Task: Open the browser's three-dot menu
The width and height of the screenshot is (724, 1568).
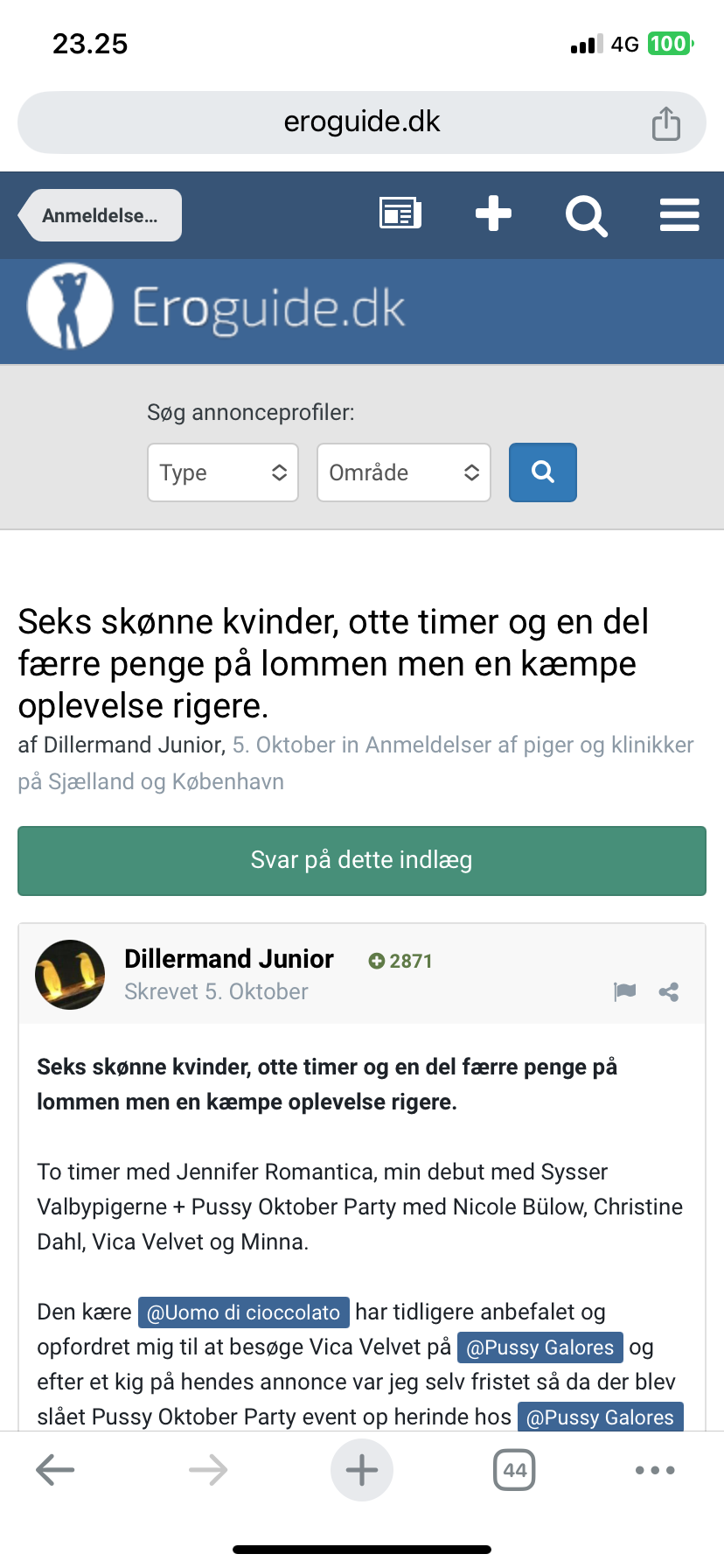Action: 655,1470
